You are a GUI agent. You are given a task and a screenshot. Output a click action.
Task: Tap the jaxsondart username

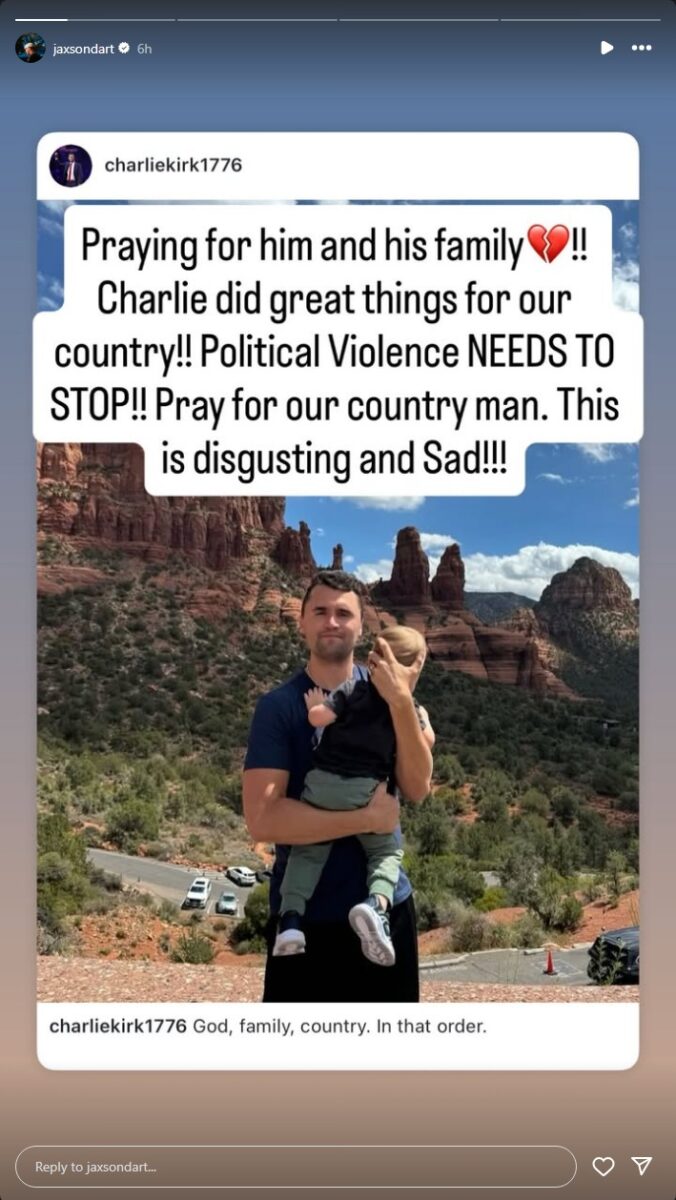pyautogui.click(x=84, y=48)
